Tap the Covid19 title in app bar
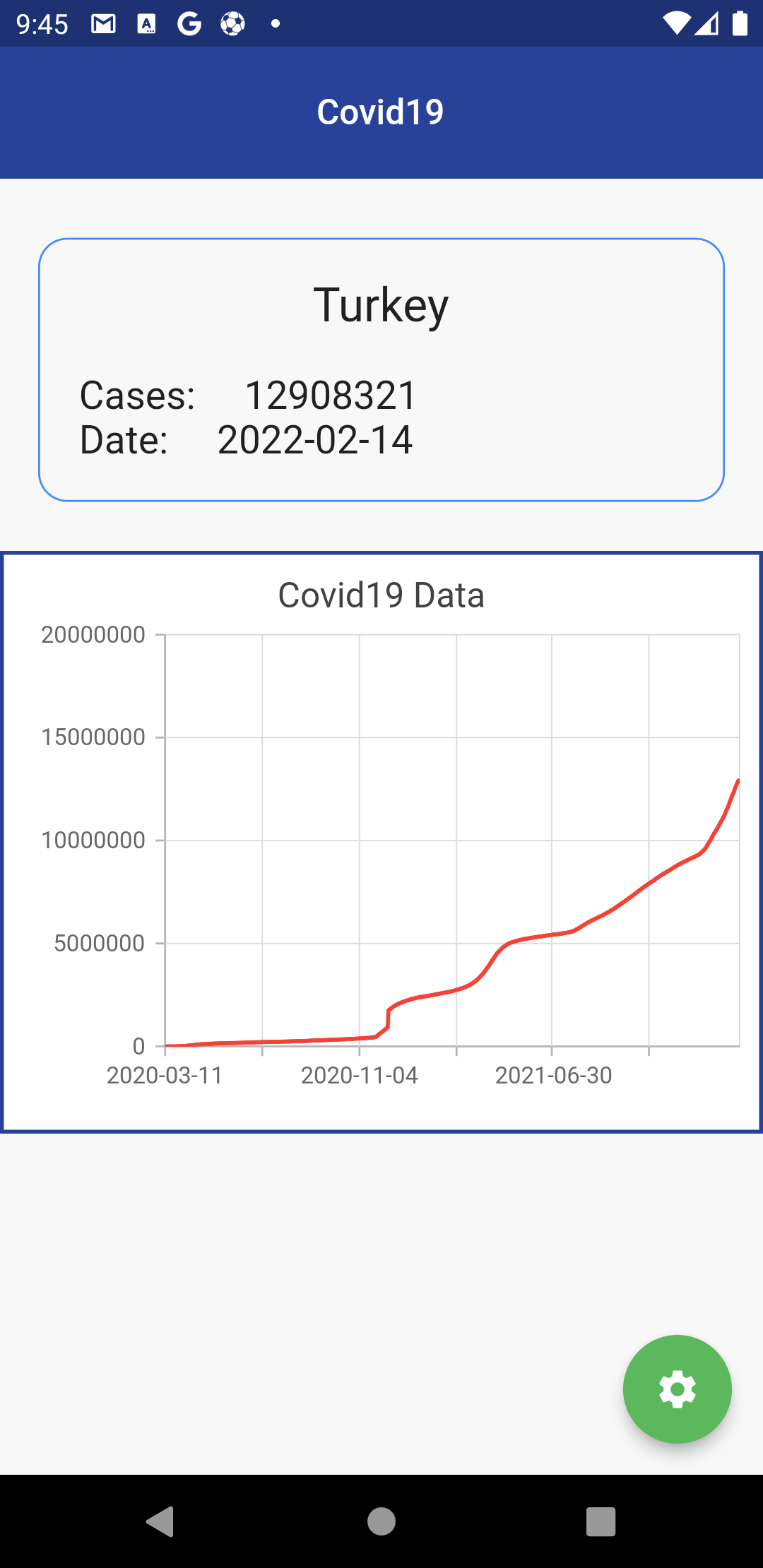The image size is (763, 1568). tap(381, 112)
